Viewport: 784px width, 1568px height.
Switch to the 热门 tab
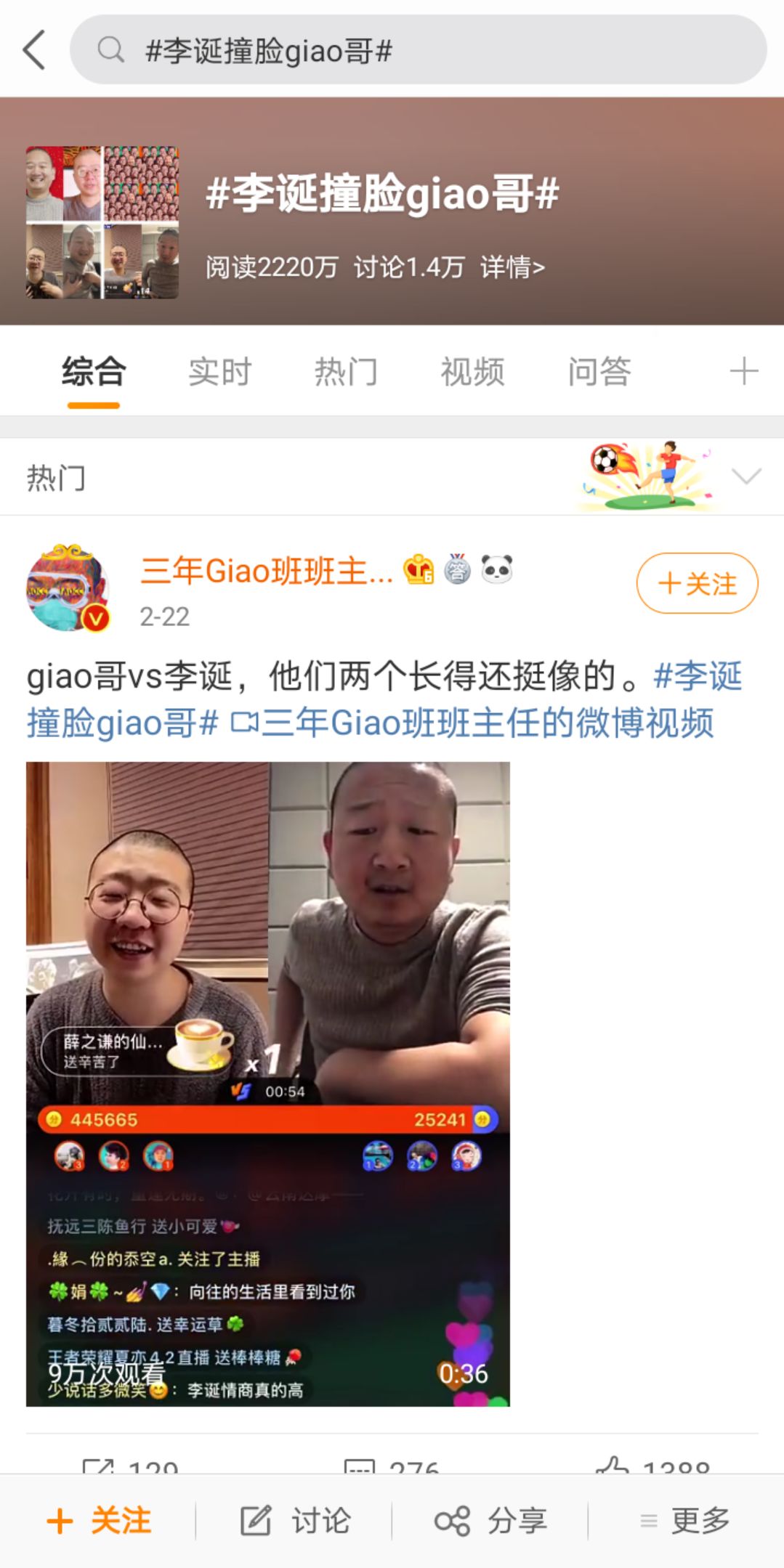(x=346, y=372)
